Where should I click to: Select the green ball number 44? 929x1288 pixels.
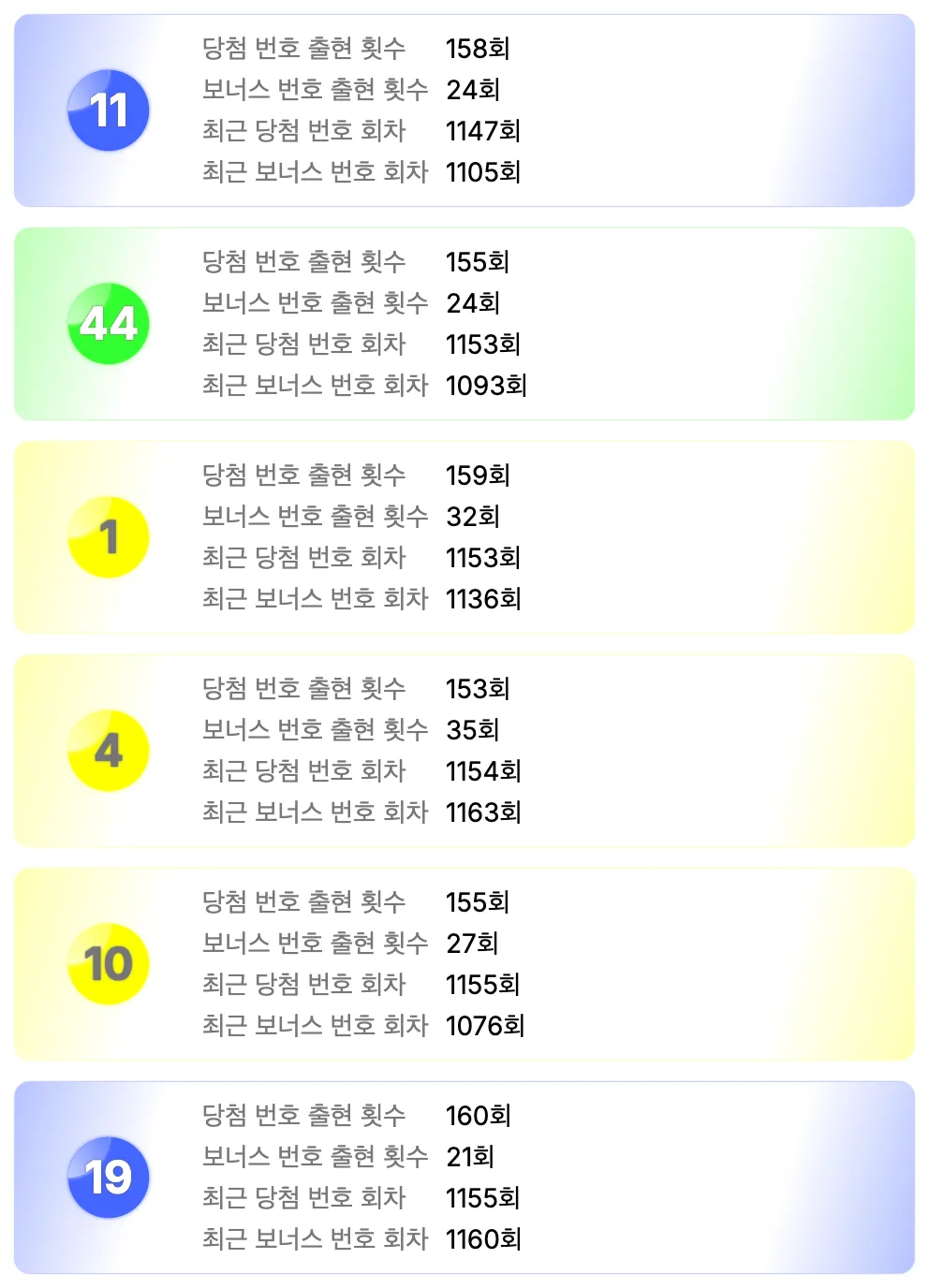108,323
